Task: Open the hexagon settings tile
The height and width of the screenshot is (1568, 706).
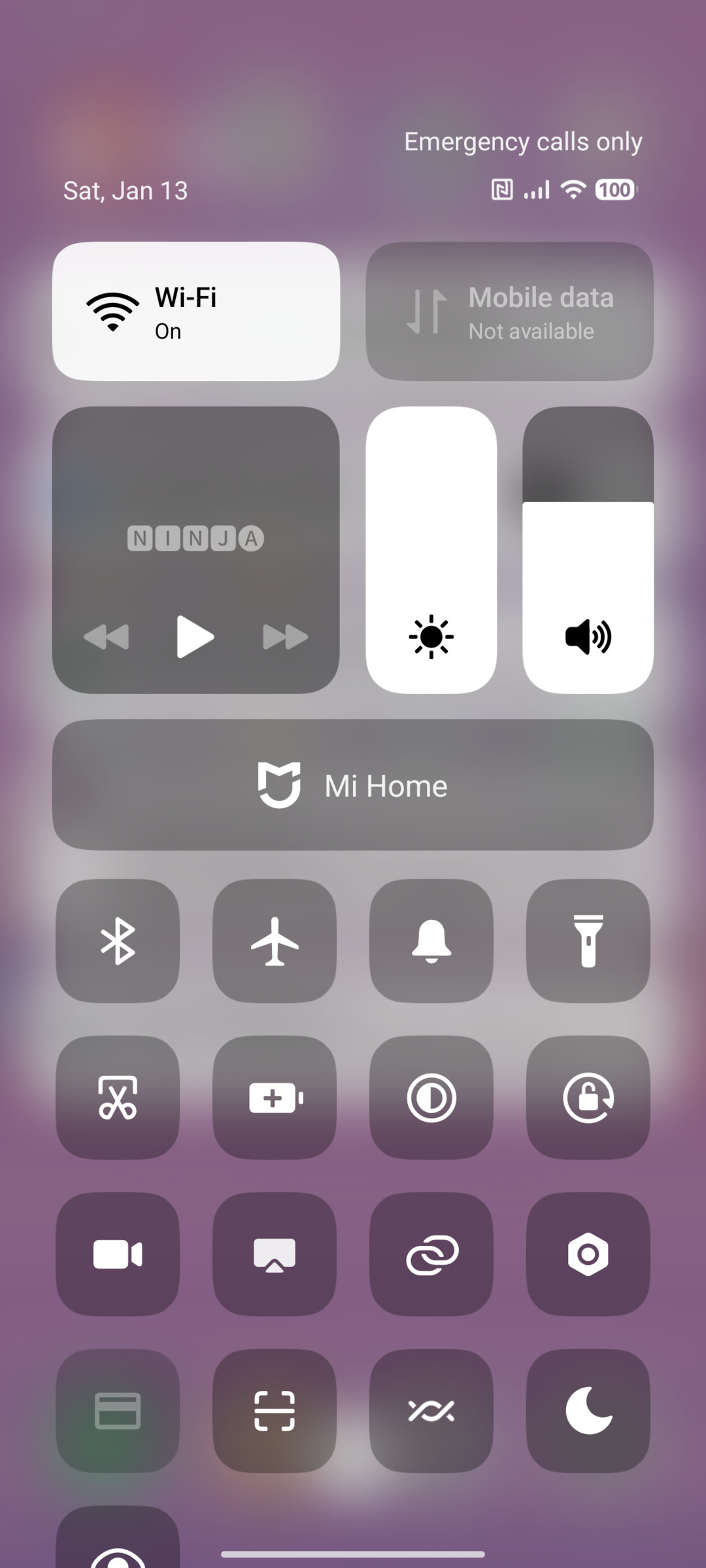Action: click(588, 1254)
